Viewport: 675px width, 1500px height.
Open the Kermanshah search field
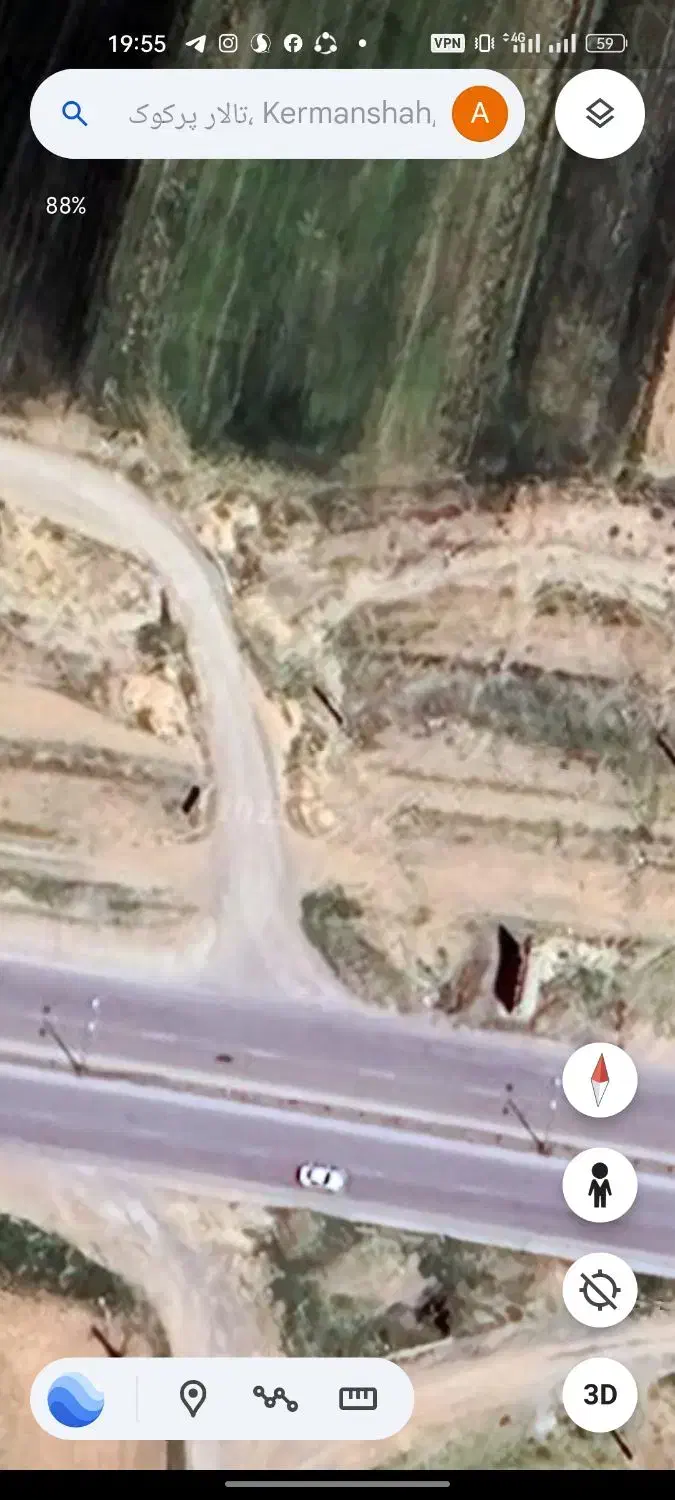tap(280, 114)
